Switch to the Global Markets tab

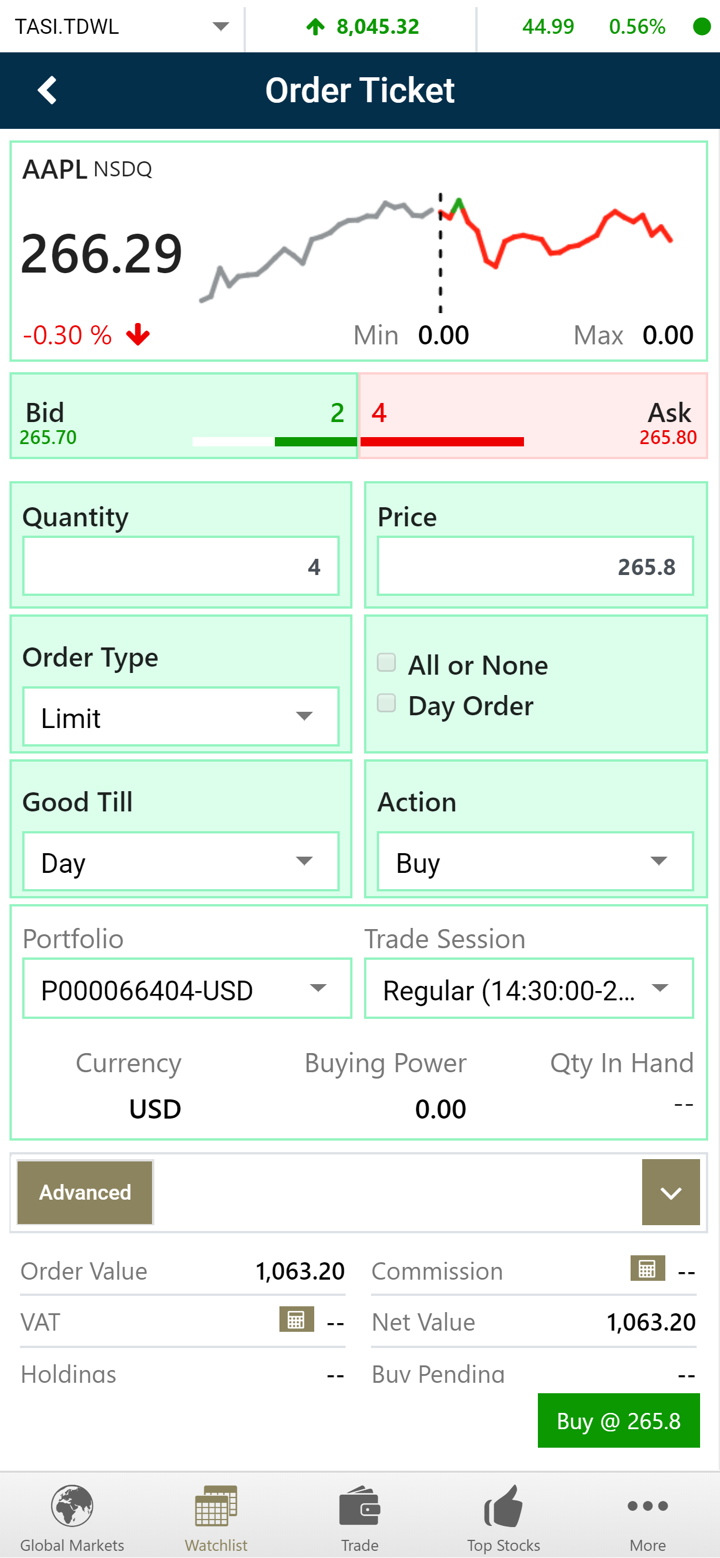coord(72,1517)
